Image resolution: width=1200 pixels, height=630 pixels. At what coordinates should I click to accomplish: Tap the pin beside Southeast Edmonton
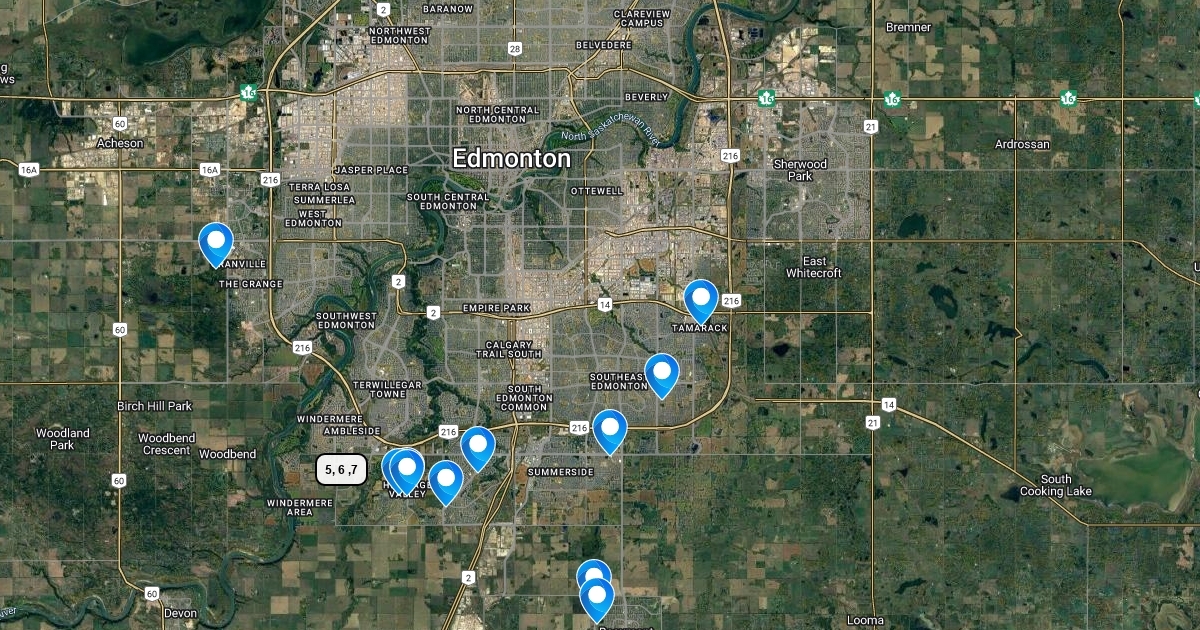click(661, 374)
